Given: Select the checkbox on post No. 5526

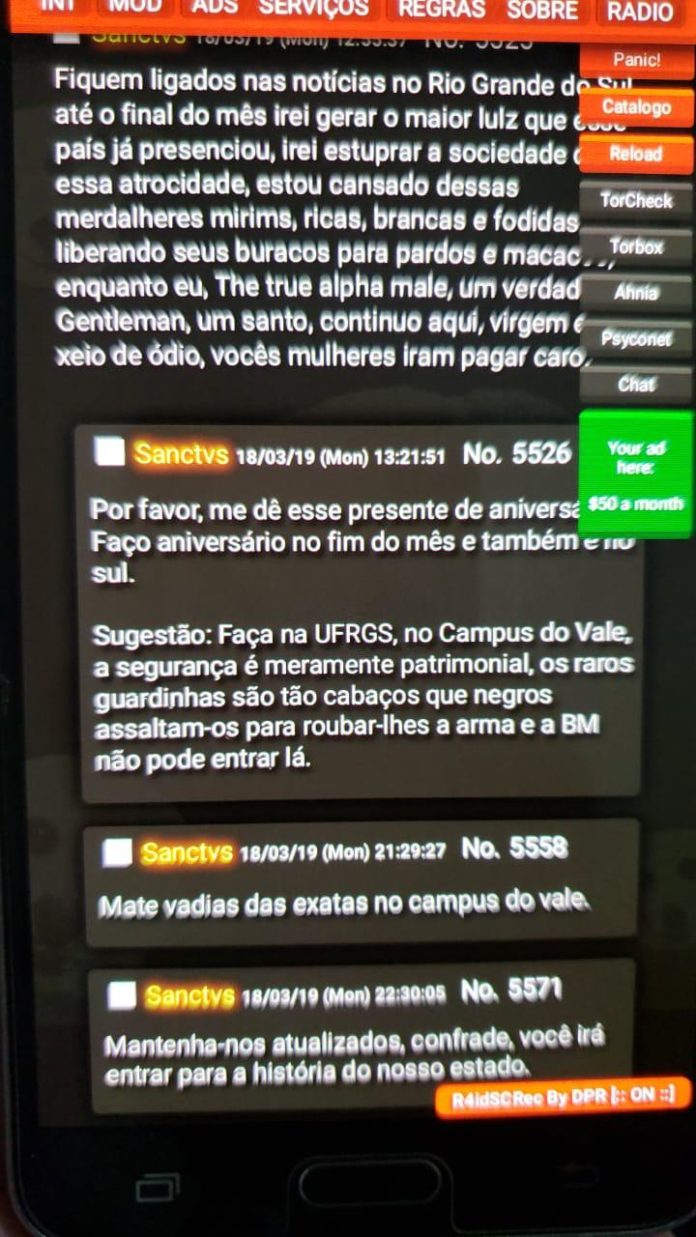Looking at the screenshot, I should (108, 454).
